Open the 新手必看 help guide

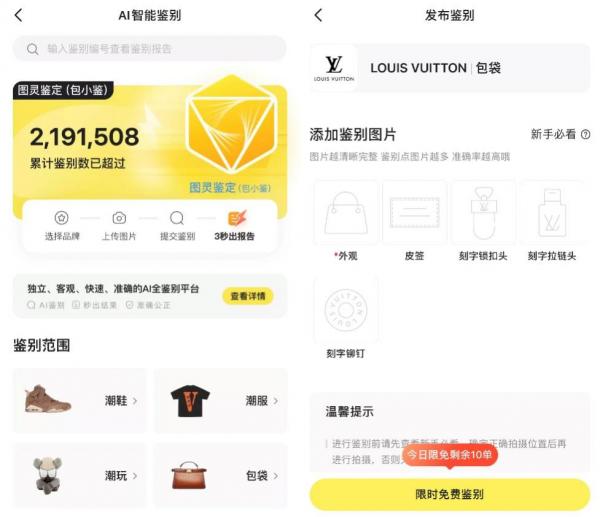(560, 134)
